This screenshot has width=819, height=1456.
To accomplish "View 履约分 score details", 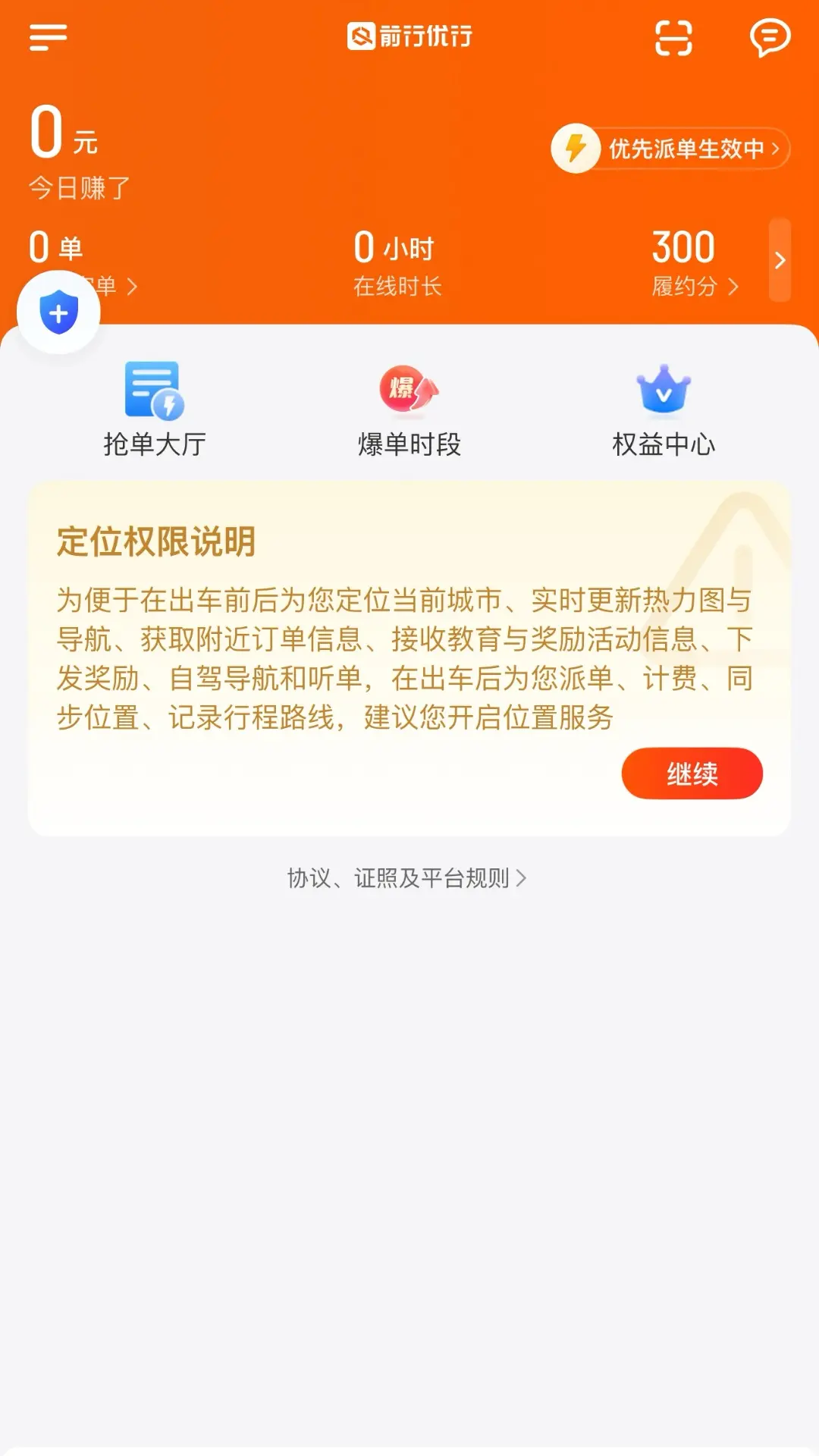I will 694,286.
